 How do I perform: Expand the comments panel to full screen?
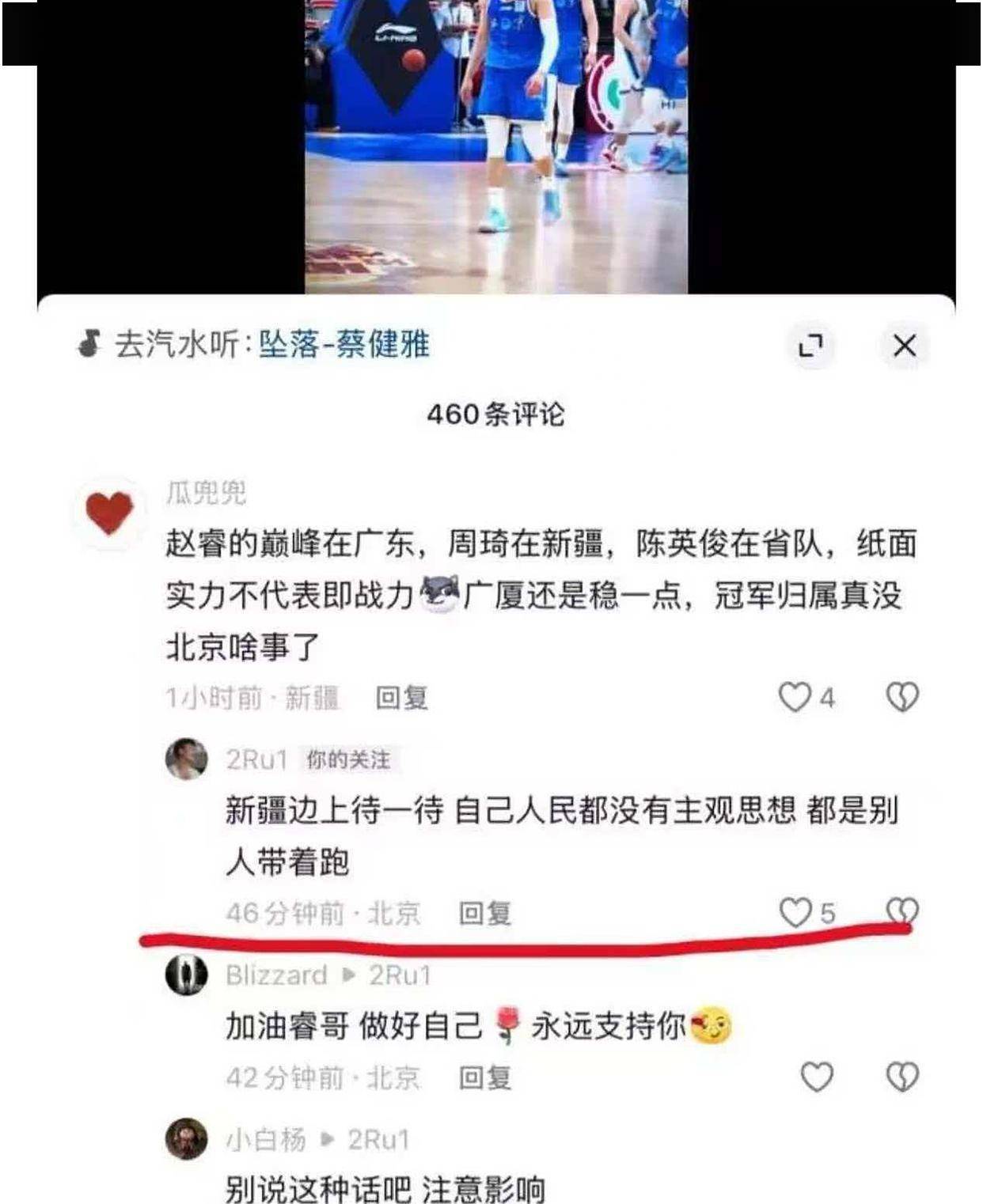click(x=810, y=346)
